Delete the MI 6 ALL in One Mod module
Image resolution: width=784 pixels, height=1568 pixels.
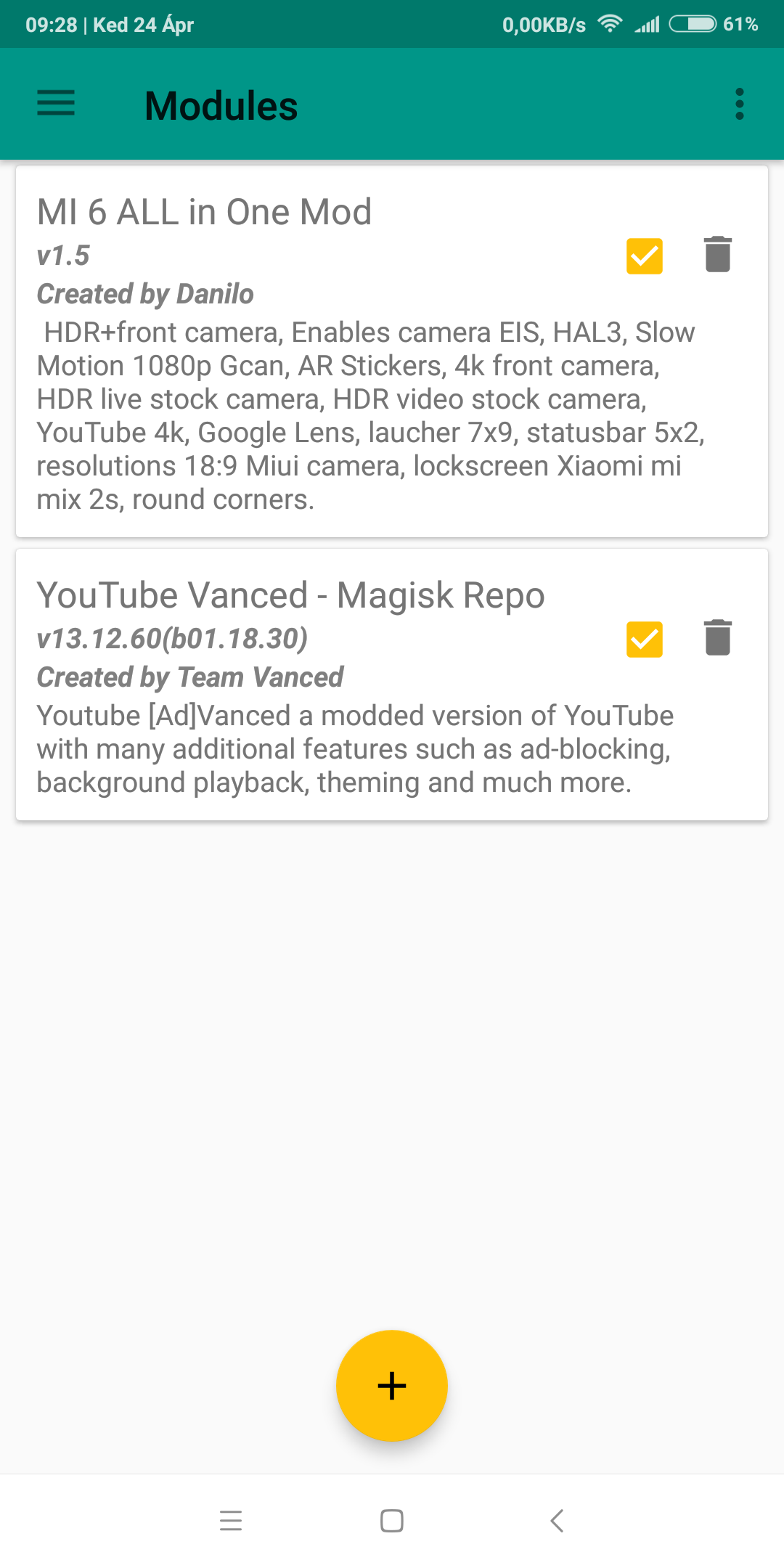[717, 255]
